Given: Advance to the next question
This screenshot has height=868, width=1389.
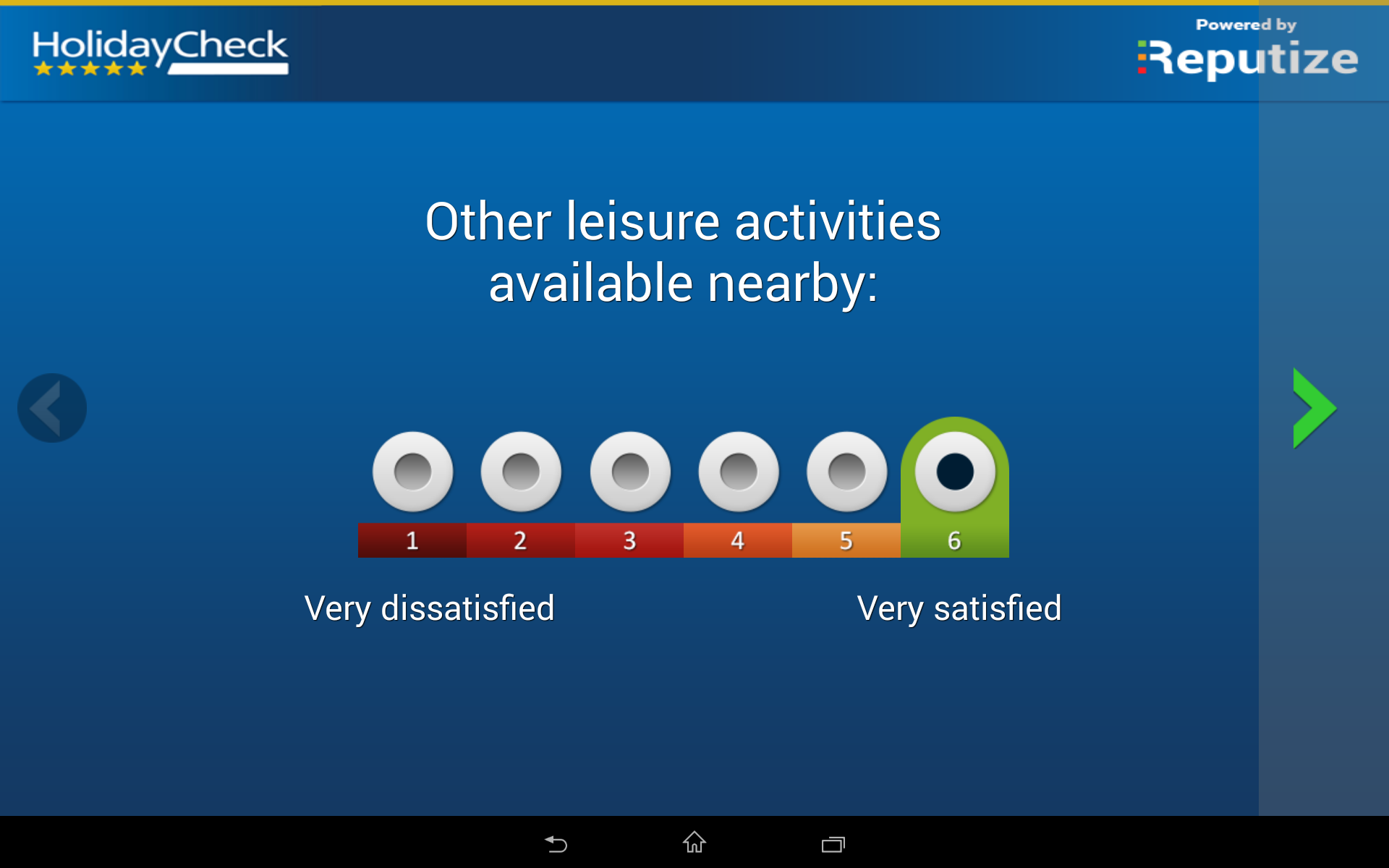Looking at the screenshot, I should pos(1314,408).
